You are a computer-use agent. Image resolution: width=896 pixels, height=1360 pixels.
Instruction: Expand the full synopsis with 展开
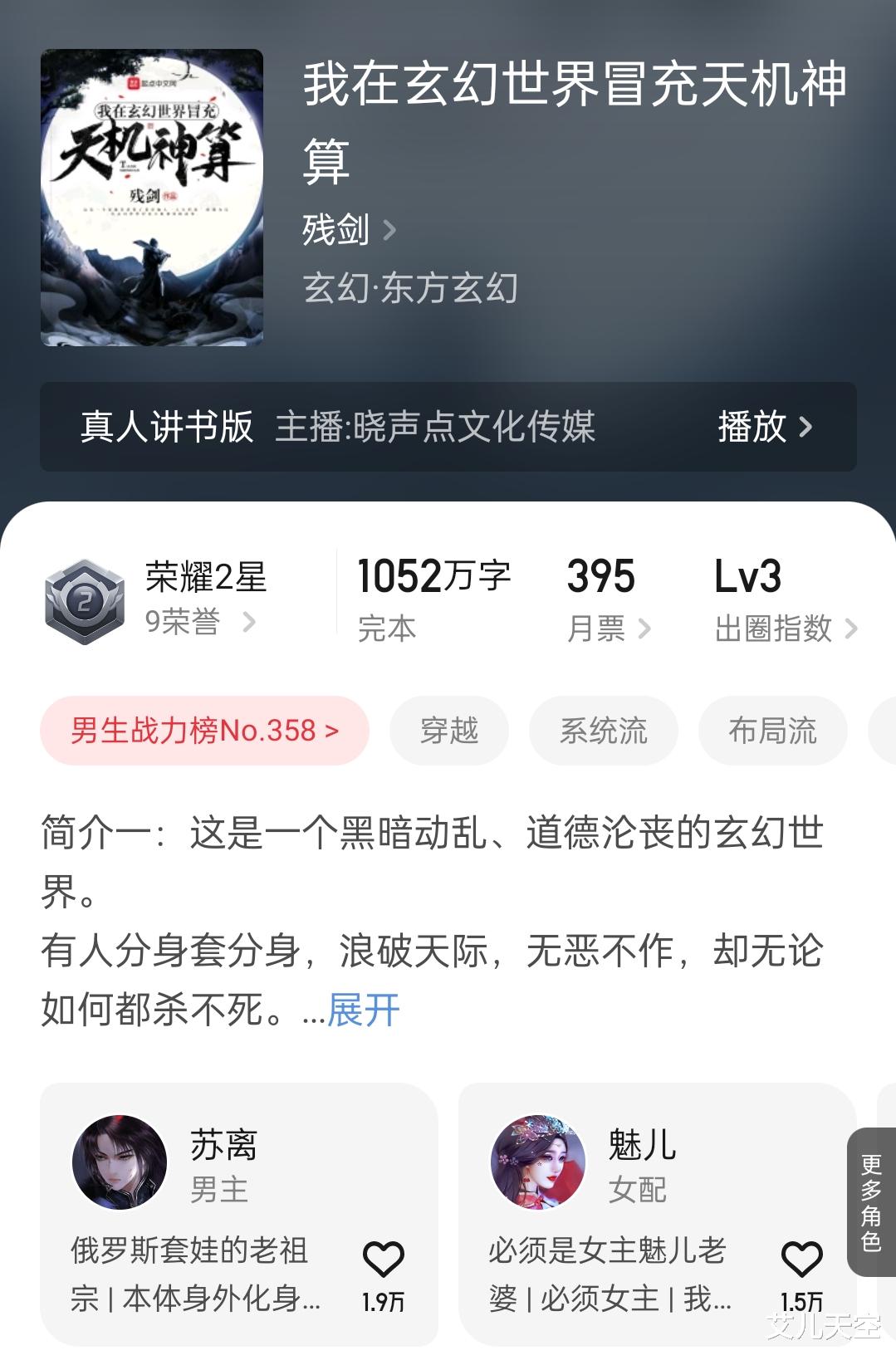pos(364,1010)
